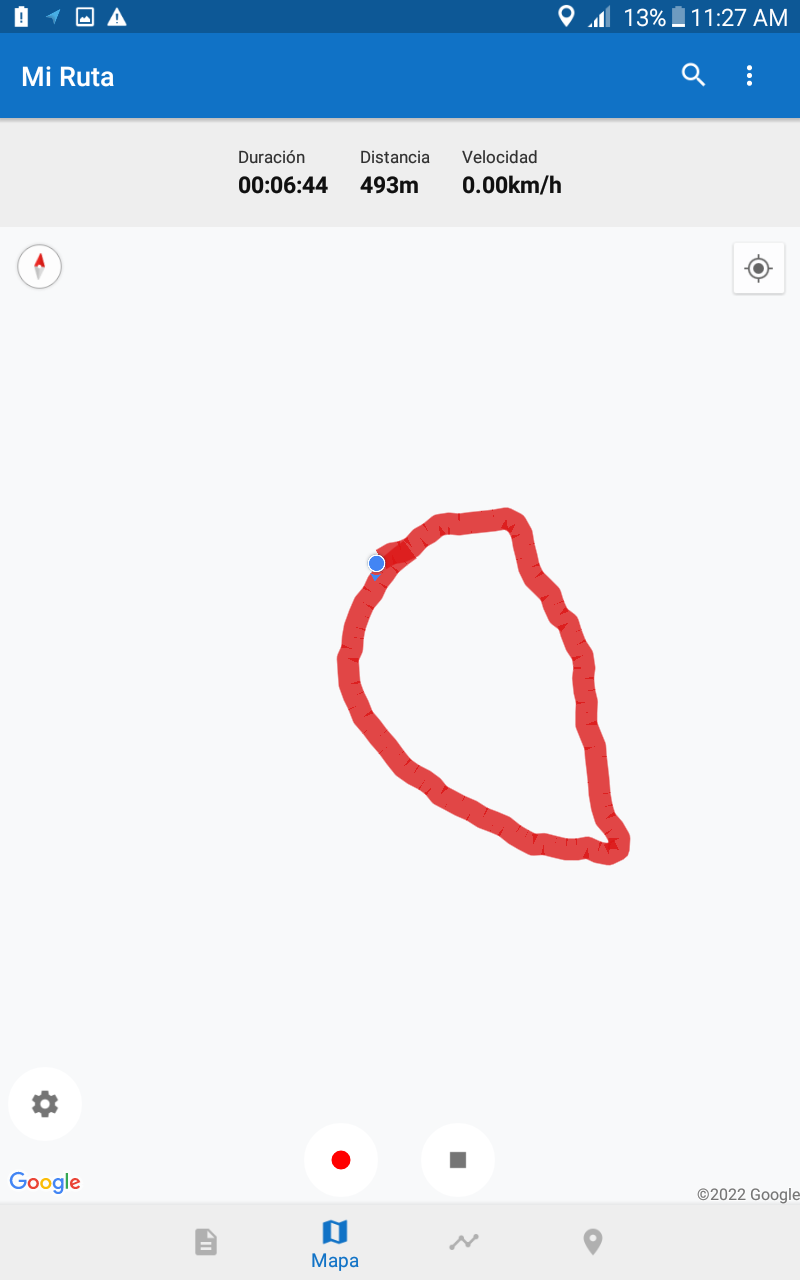
Task: Switch to the document details tab
Action: (205, 1242)
